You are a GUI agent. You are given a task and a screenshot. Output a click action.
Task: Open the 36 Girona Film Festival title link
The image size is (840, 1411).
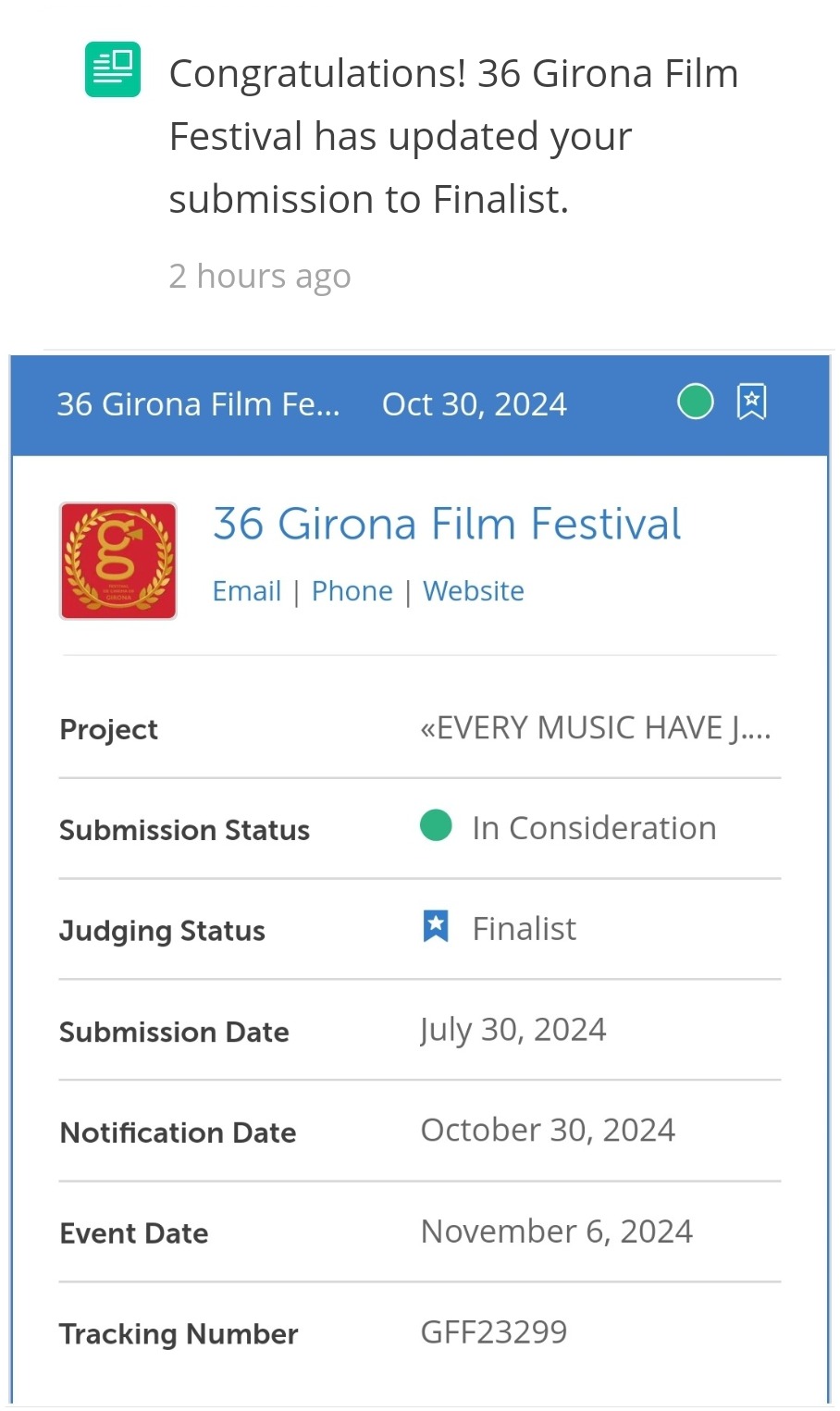pyautogui.click(x=447, y=524)
